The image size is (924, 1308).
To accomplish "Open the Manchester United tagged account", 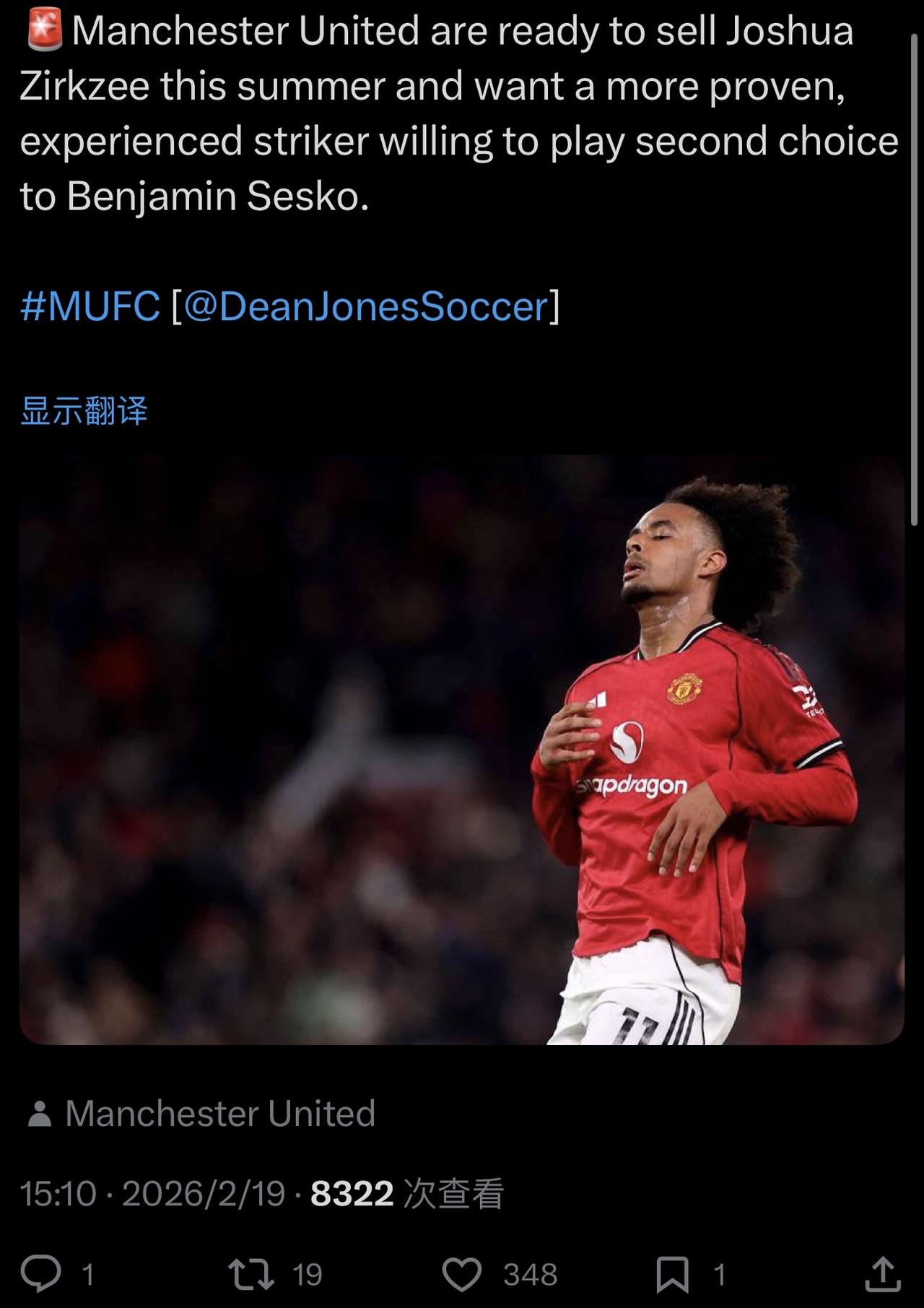I will tap(219, 1113).
